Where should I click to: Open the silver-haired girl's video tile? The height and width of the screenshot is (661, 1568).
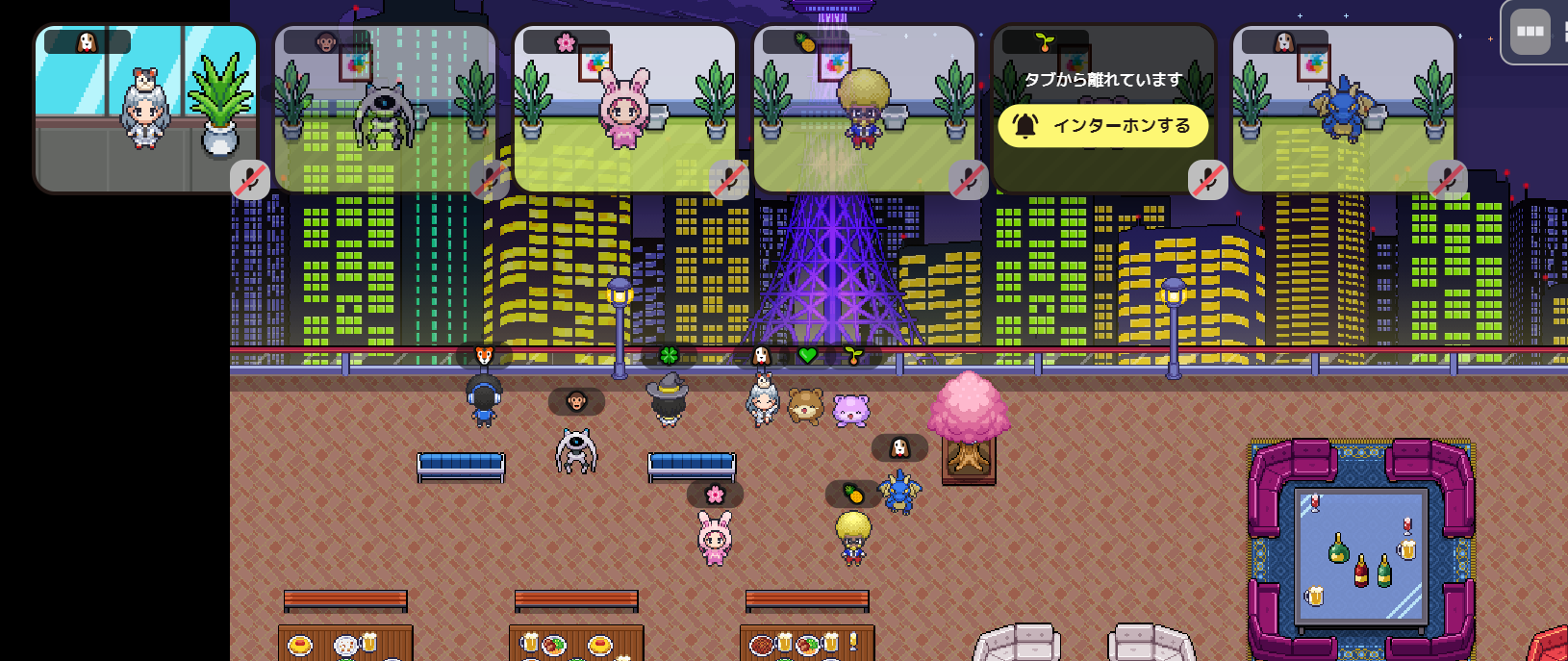click(146, 109)
